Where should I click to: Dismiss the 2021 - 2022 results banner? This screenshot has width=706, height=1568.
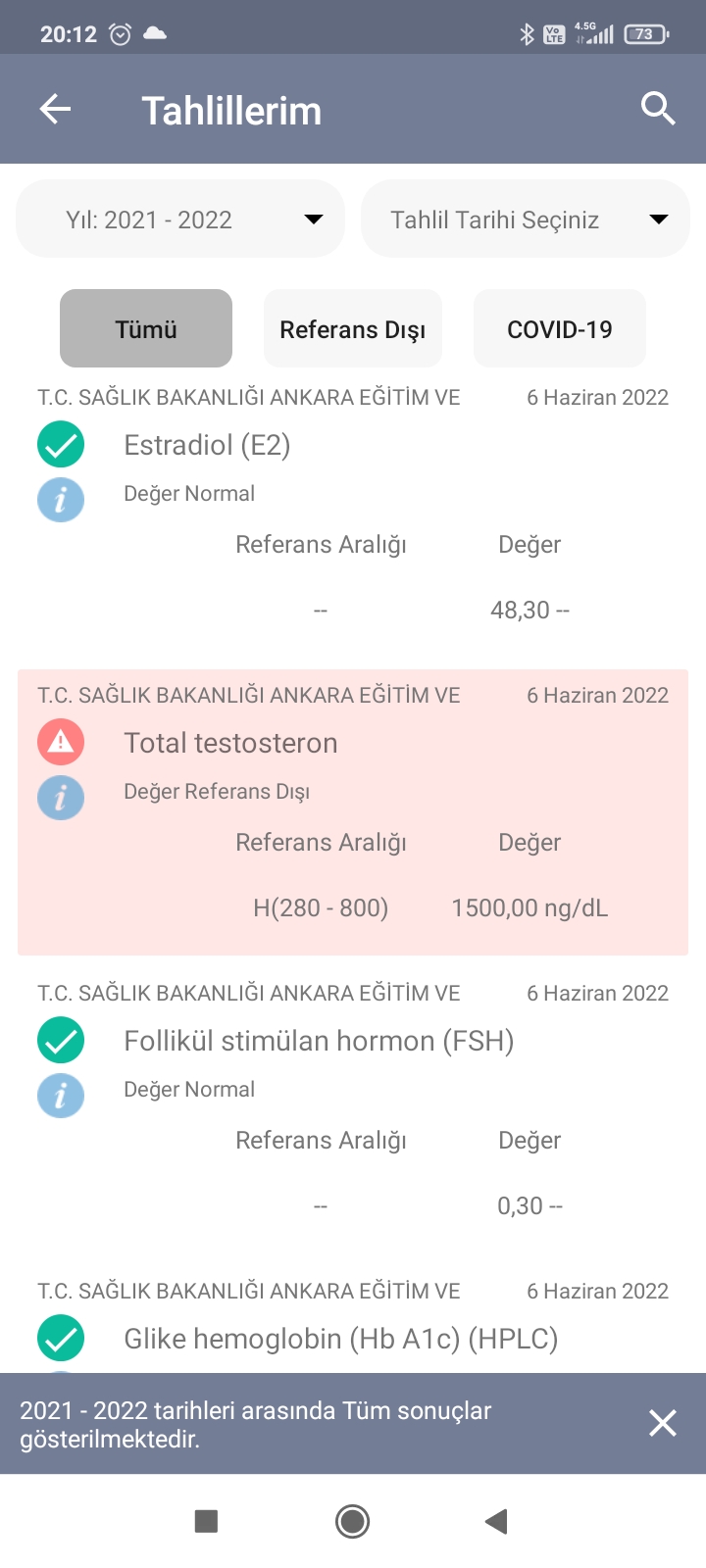click(663, 1423)
